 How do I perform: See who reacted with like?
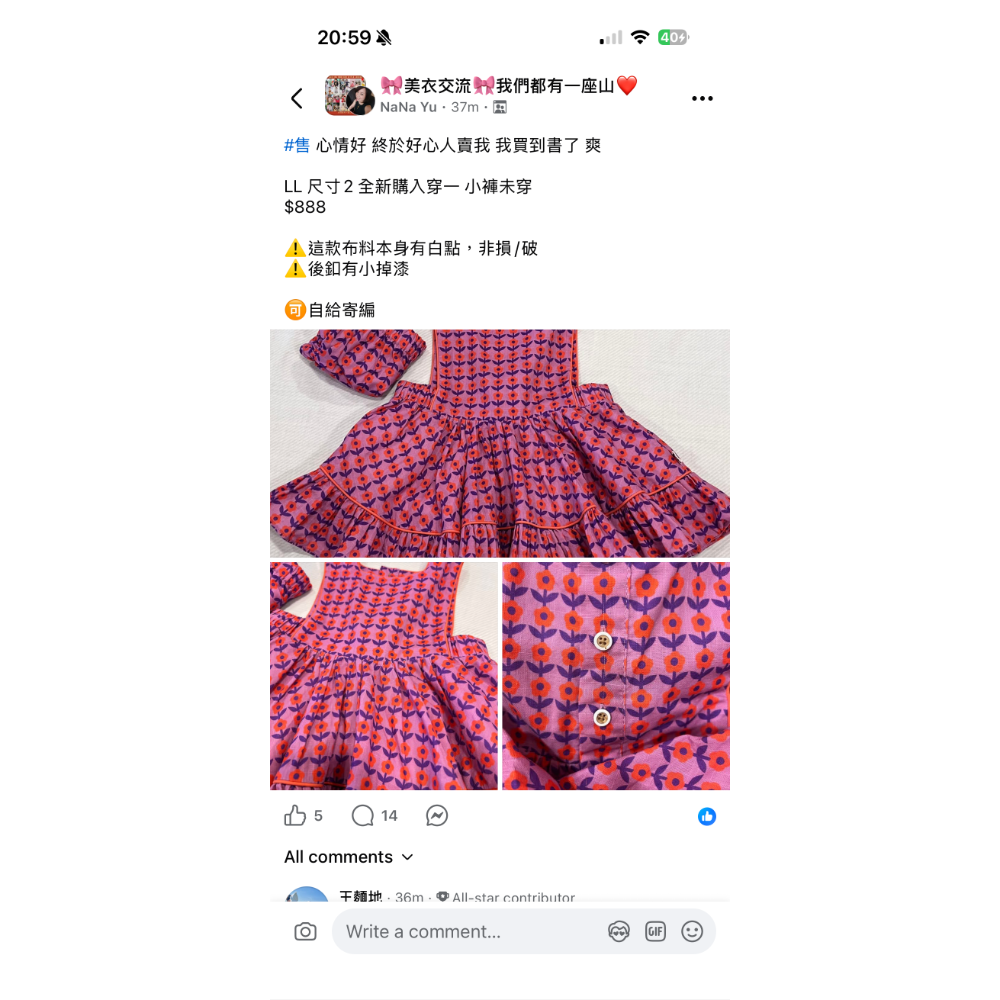click(707, 816)
